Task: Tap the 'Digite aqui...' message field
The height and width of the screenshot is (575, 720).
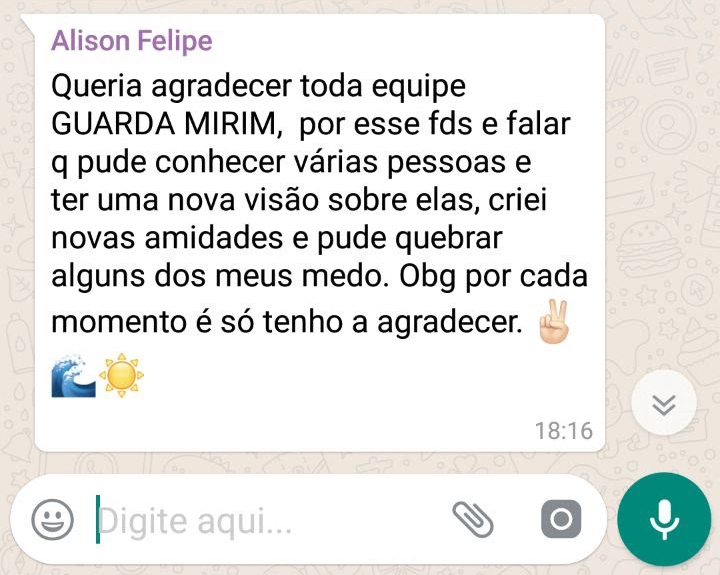Action: pyautogui.click(x=260, y=520)
